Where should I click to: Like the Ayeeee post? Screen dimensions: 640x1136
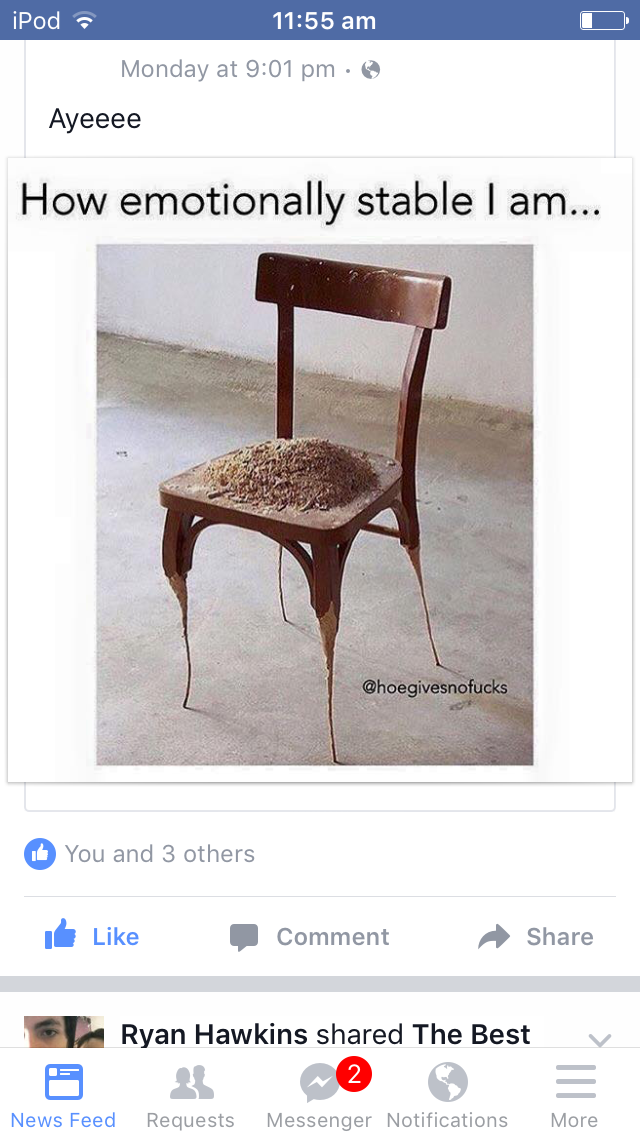point(92,936)
